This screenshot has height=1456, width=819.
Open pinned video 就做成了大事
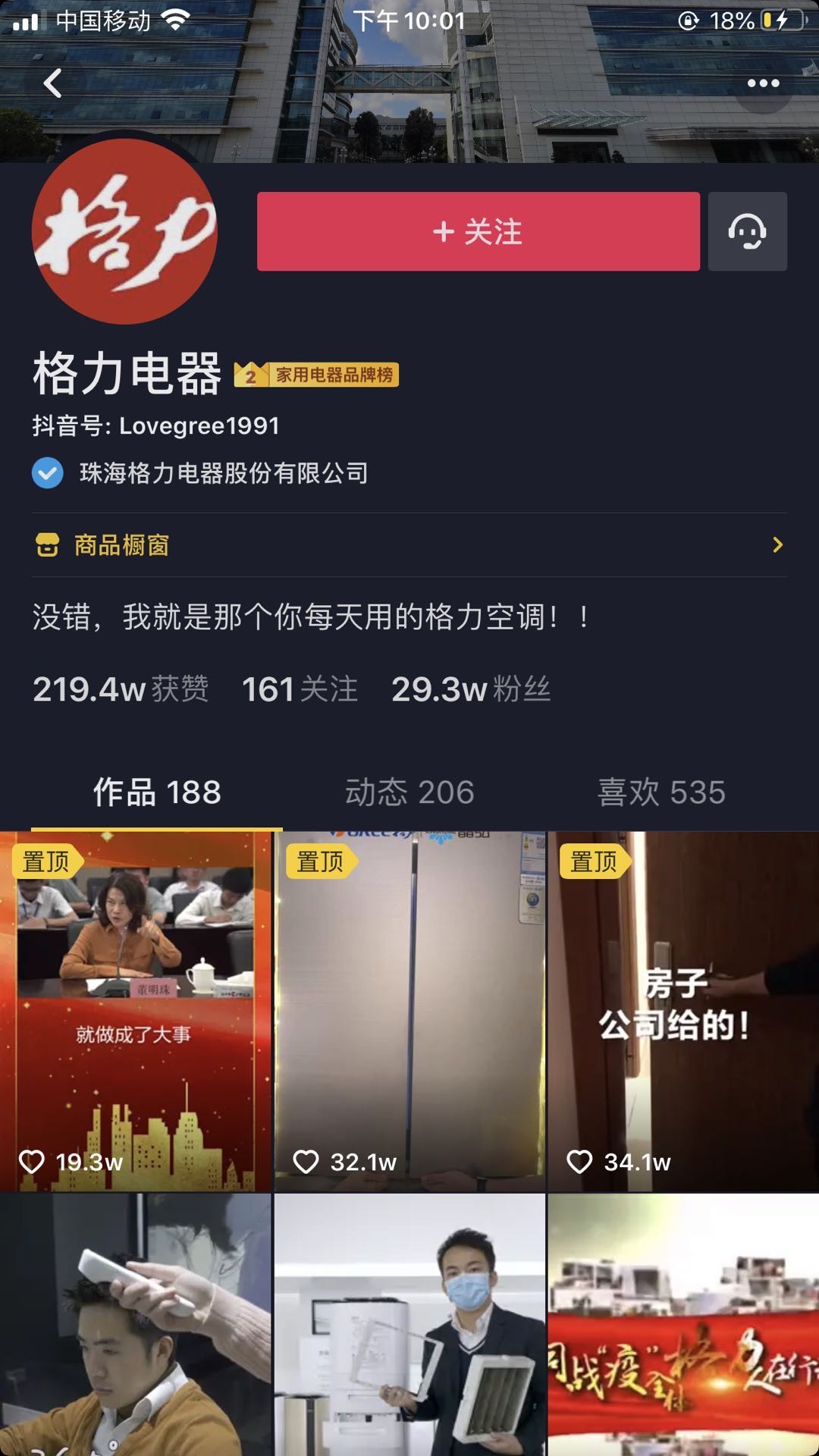pyautogui.click(x=135, y=1012)
